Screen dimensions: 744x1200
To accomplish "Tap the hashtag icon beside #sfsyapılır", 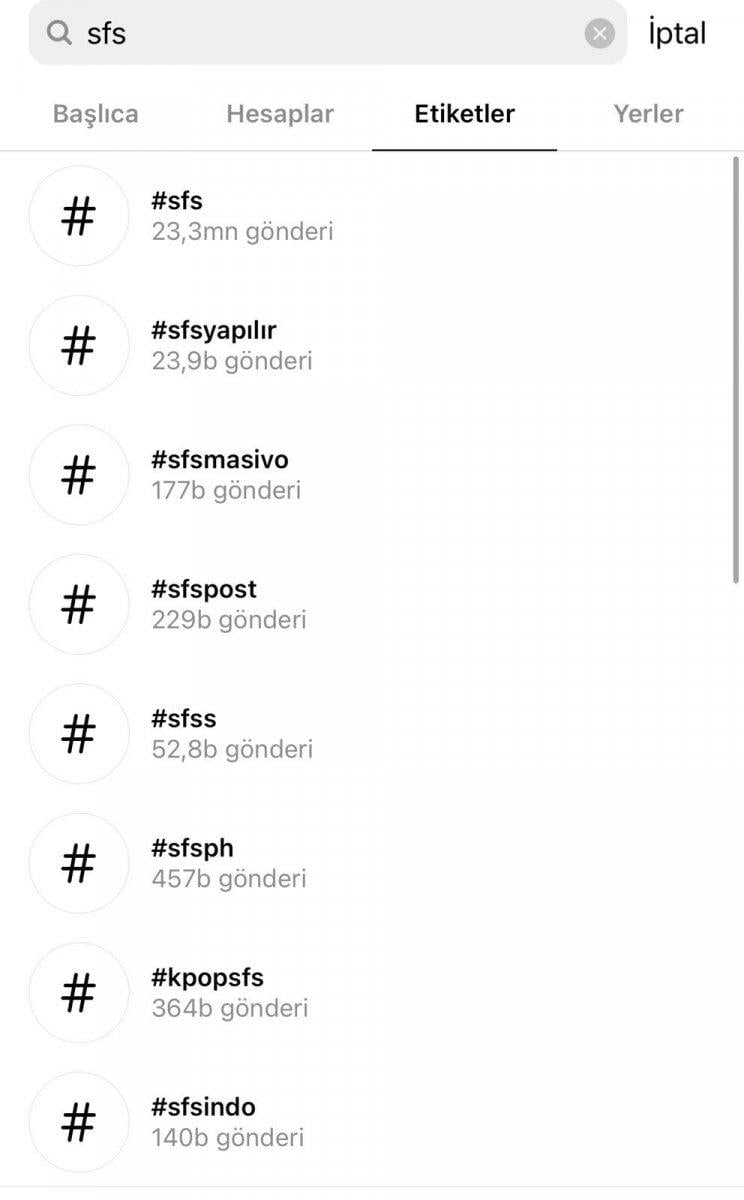I will click(79, 345).
